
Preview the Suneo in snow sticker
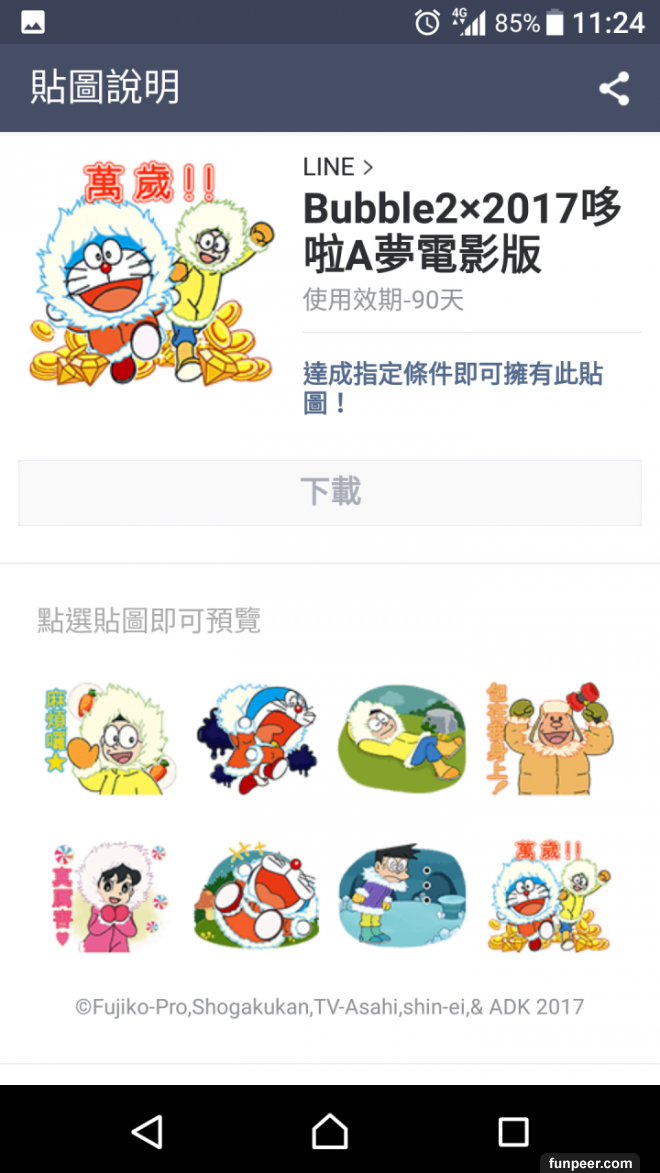pyautogui.click(x=403, y=895)
